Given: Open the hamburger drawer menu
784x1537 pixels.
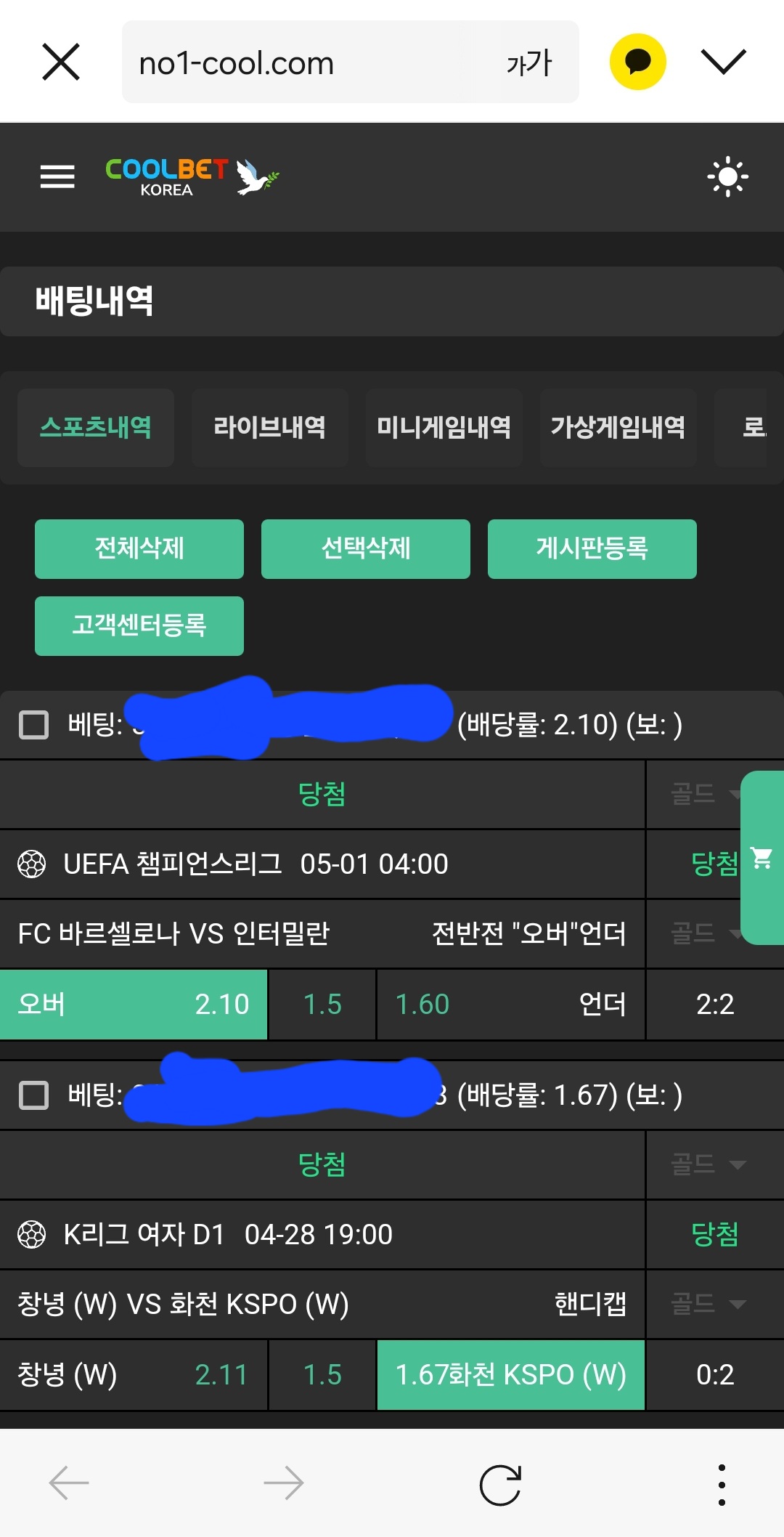Looking at the screenshot, I should click(57, 177).
